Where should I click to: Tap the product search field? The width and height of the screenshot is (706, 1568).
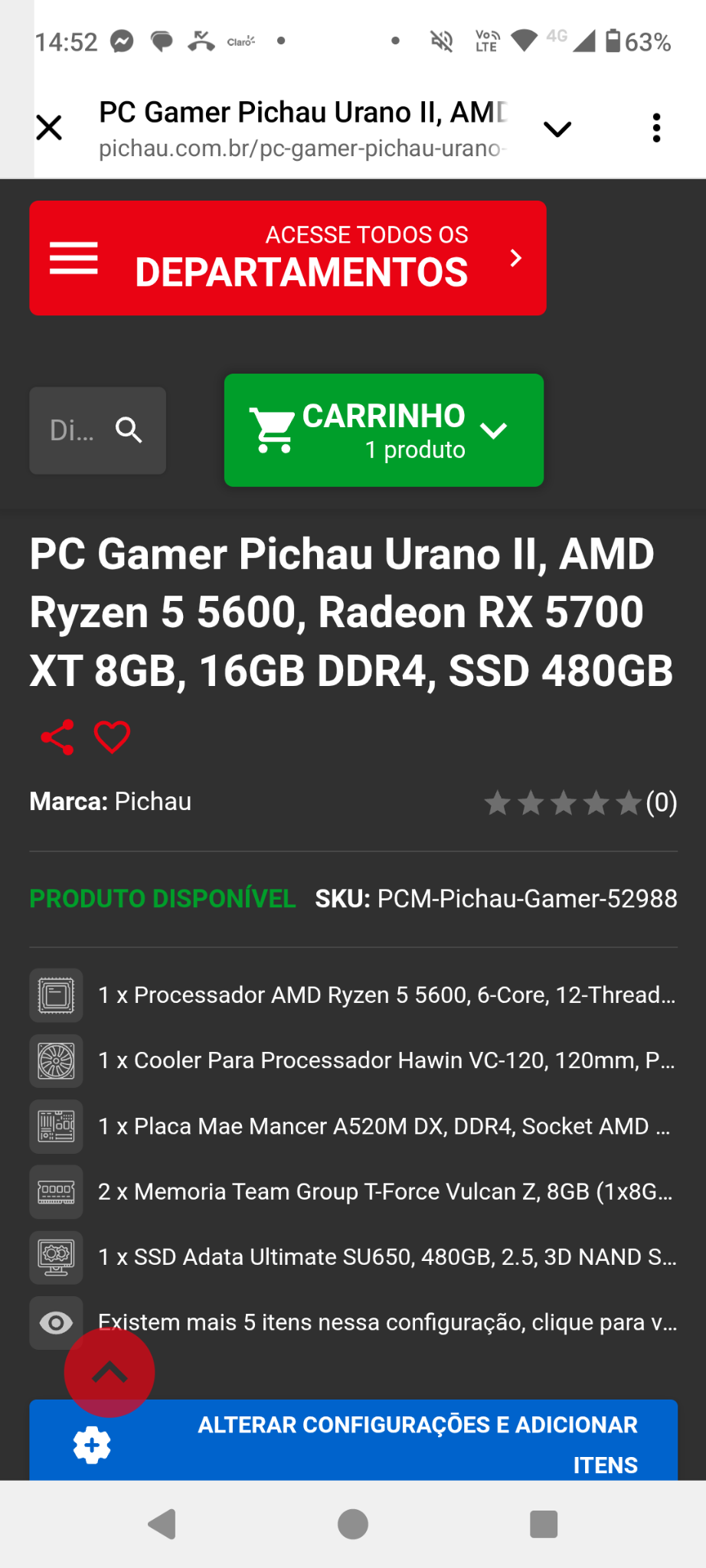[98, 430]
